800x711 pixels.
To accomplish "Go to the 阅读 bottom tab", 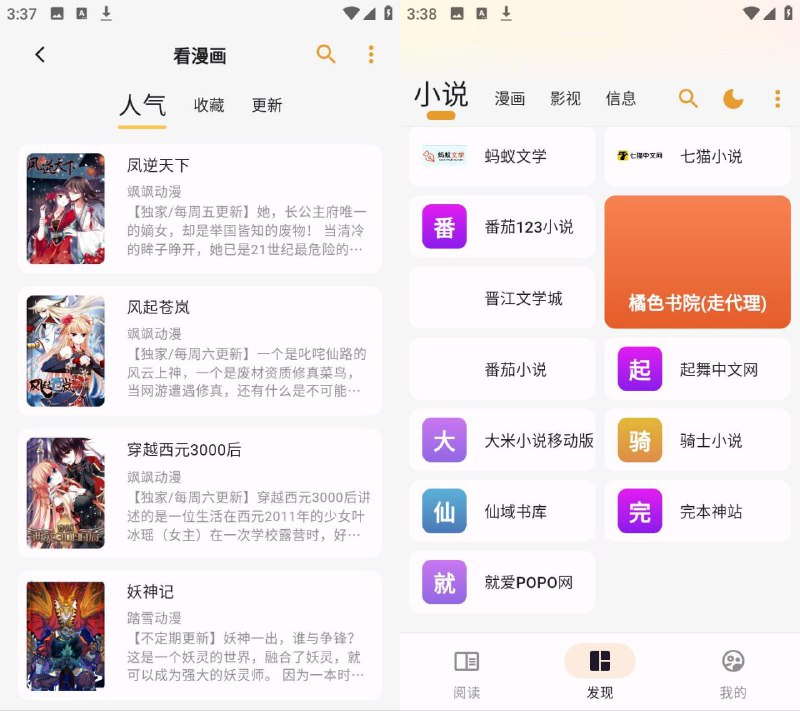I will pyautogui.click(x=466, y=674).
